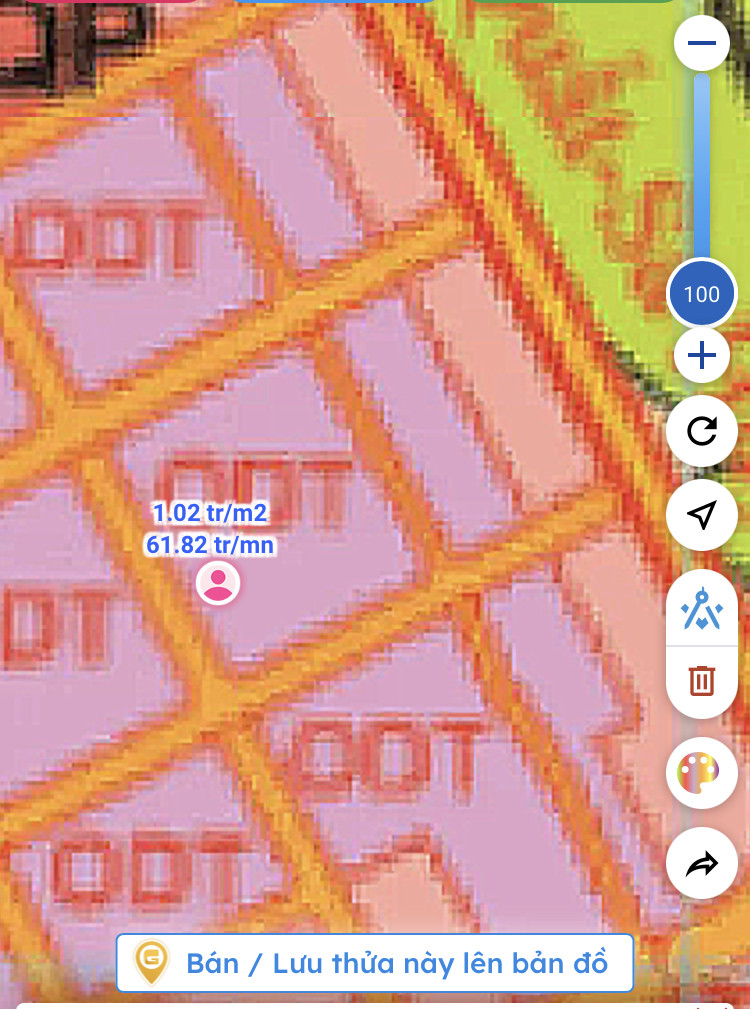
Task: Select the pink user marker on the plot
Action: pos(218,583)
